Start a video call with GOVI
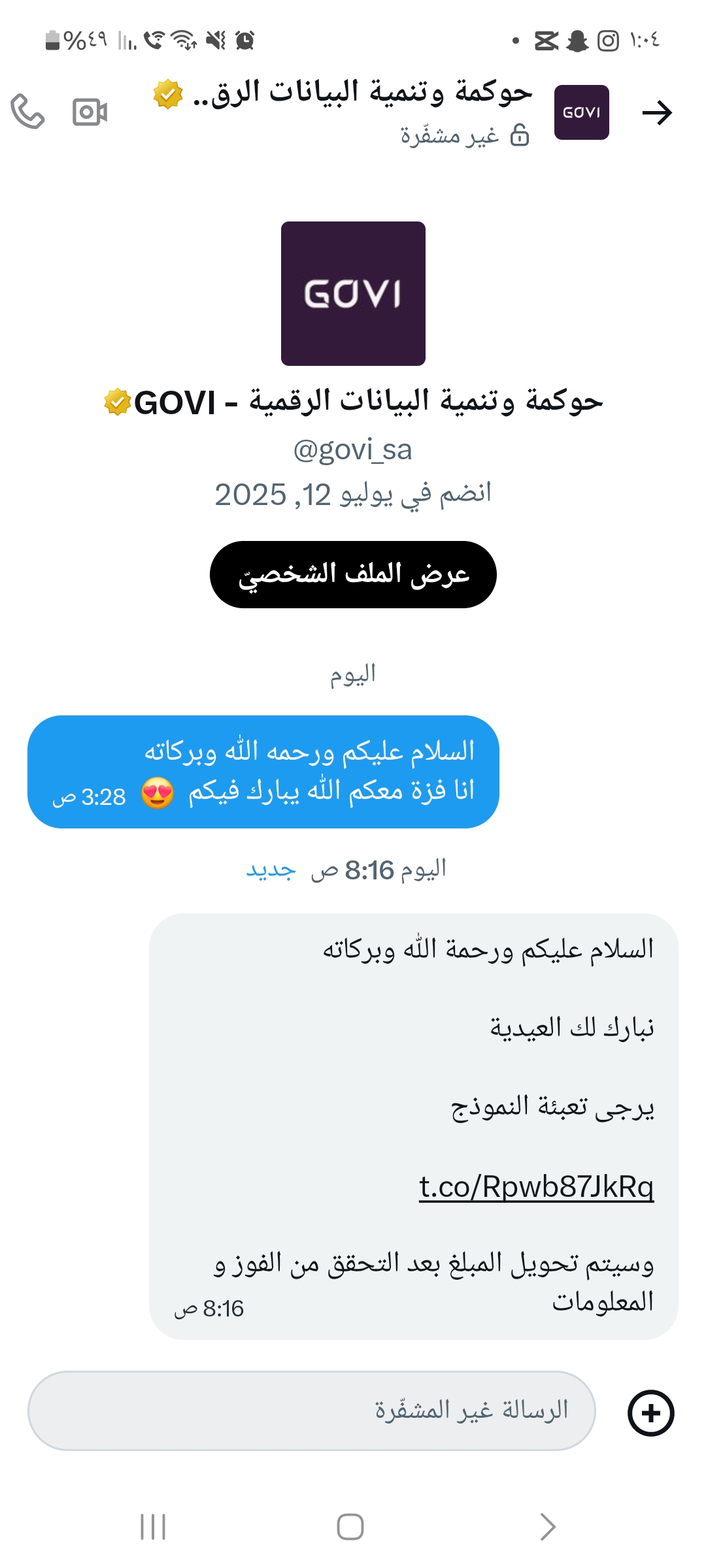 (x=90, y=112)
